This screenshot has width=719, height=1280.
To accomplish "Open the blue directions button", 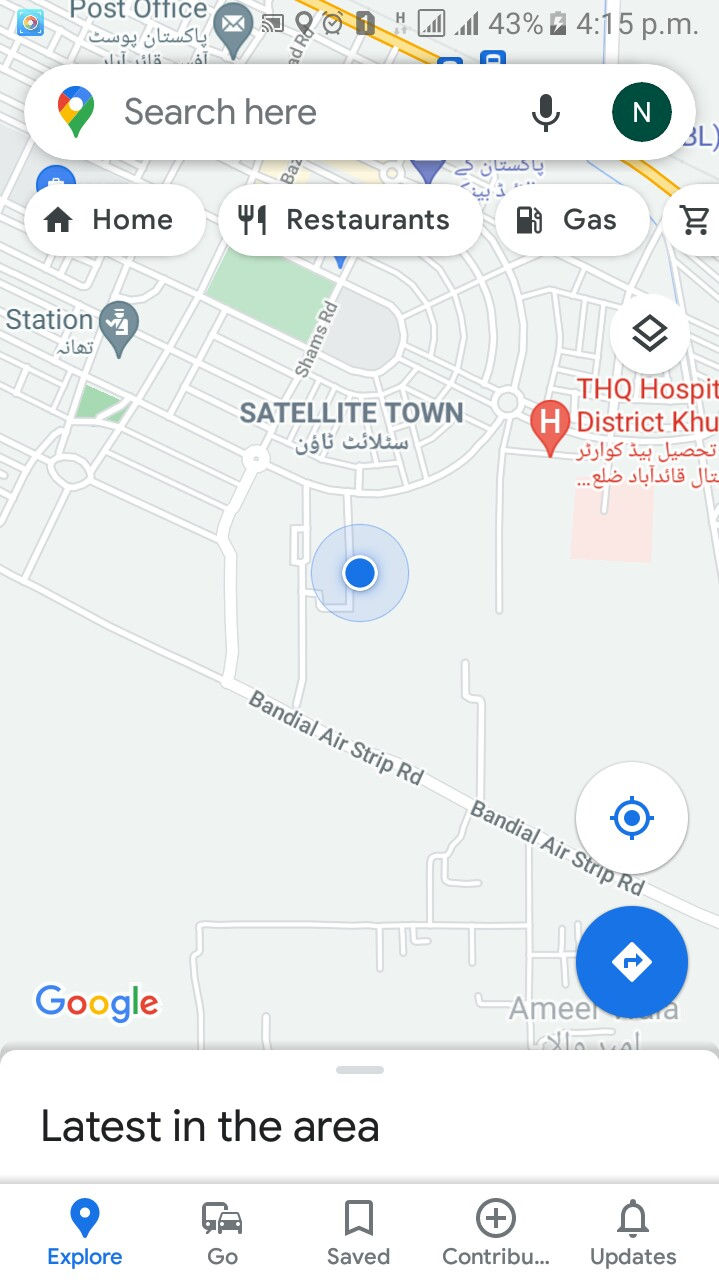I will pos(631,962).
